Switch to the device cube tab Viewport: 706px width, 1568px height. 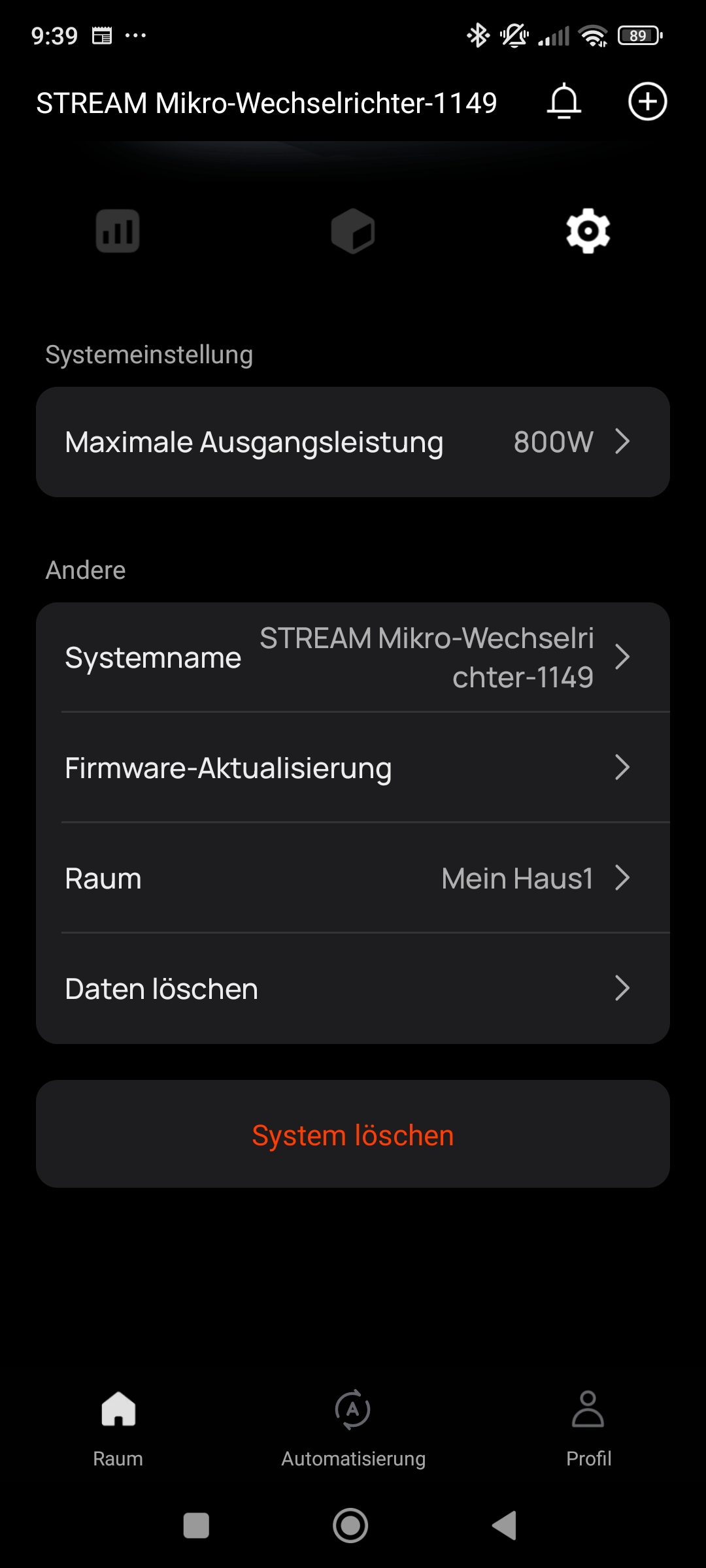(353, 231)
